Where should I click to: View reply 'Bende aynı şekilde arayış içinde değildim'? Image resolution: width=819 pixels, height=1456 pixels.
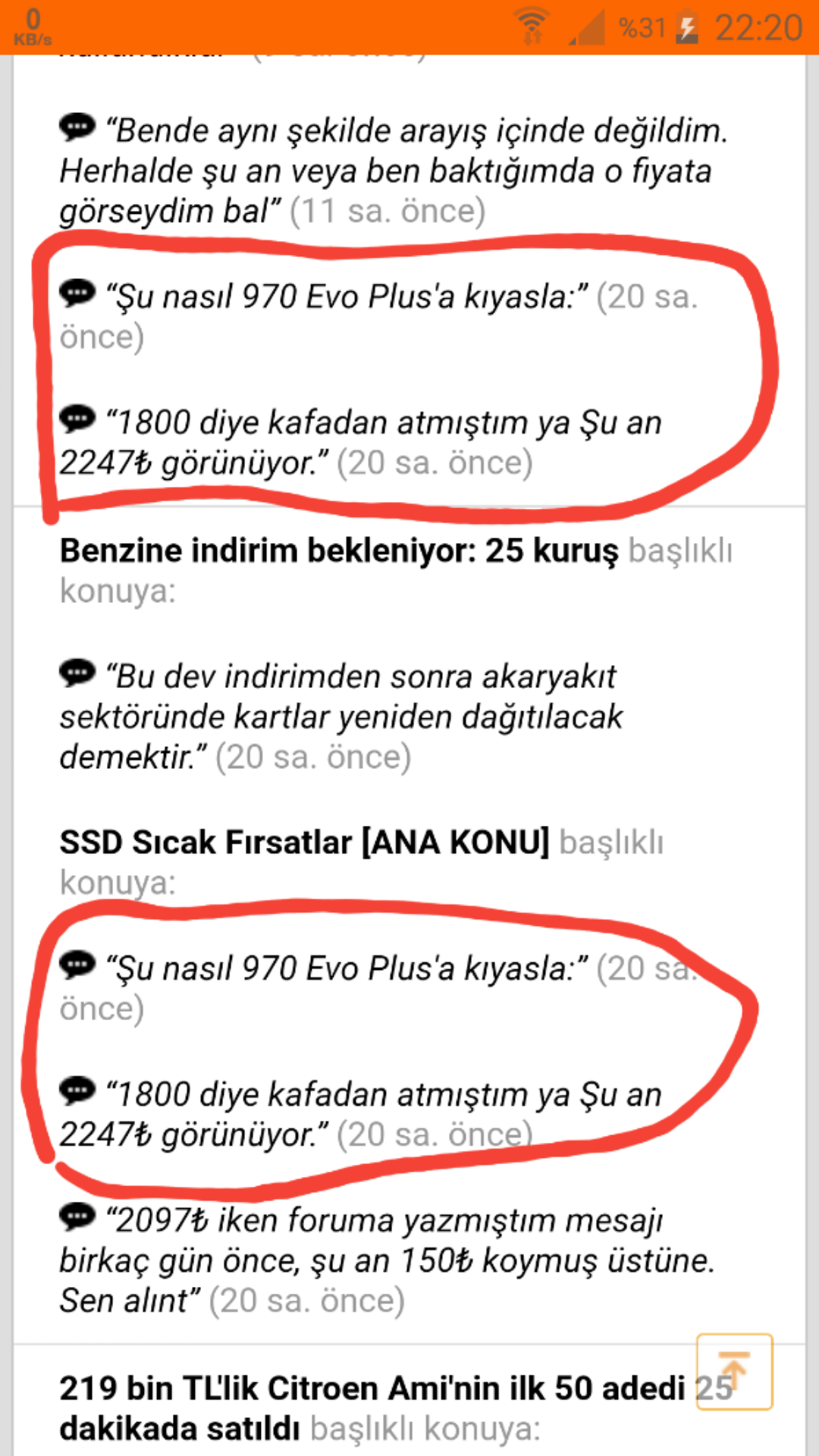394,171
